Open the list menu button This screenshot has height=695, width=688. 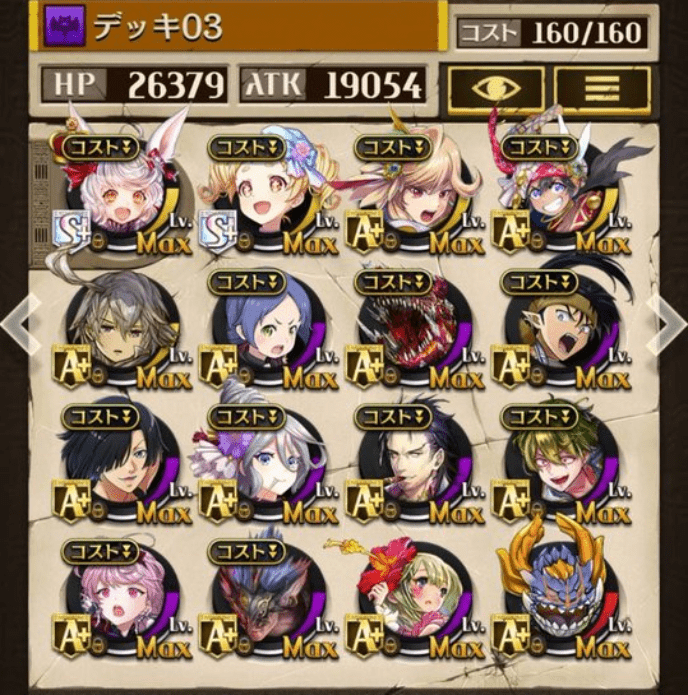[x=601, y=90]
